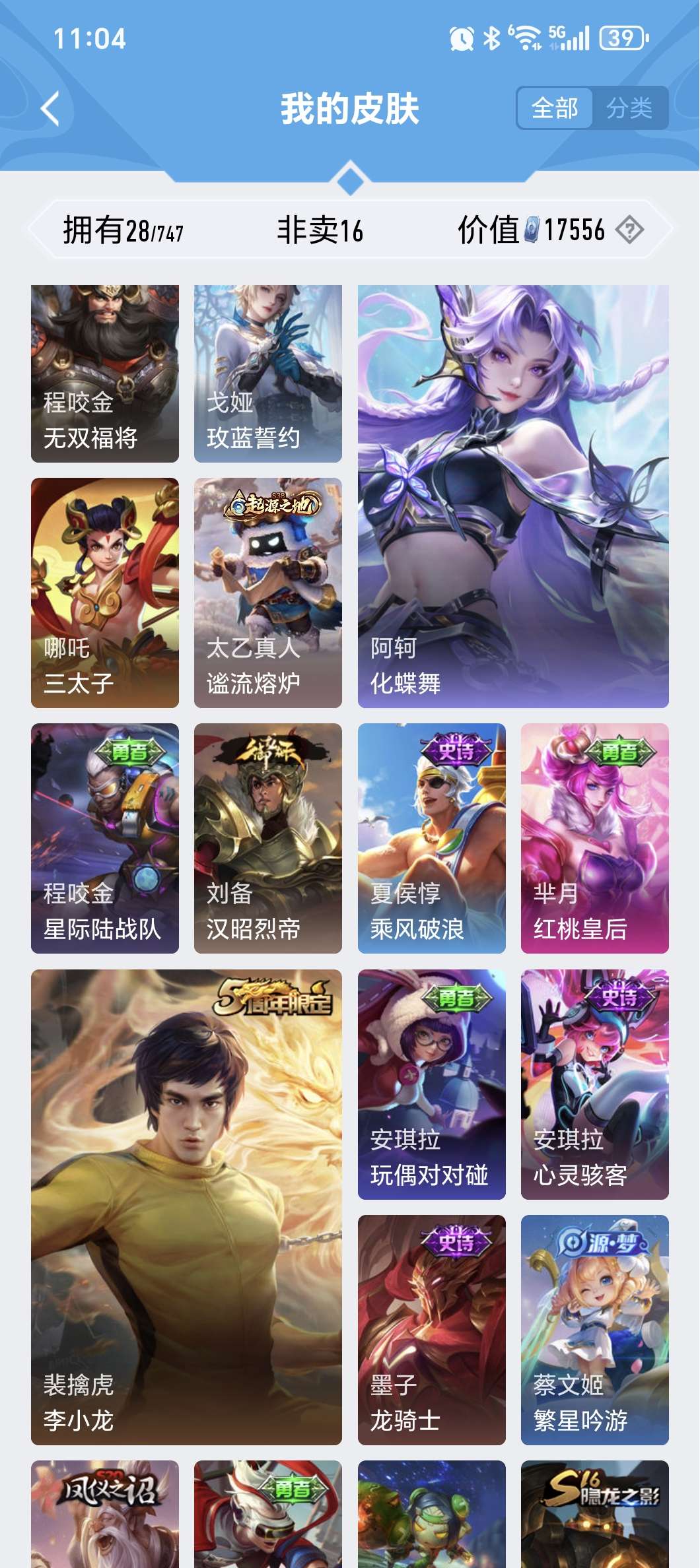Open 程咬金 无双福将 skin
Image resolution: width=700 pixels, height=1568 pixels.
[x=105, y=374]
